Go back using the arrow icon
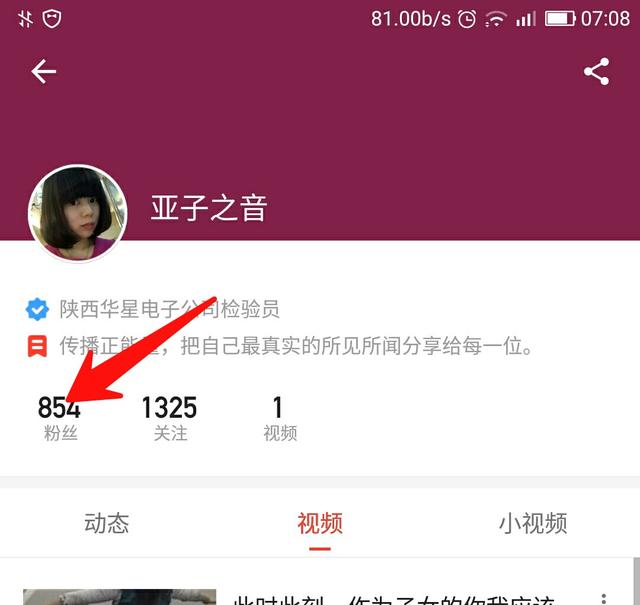This screenshot has width=640, height=605. [43, 71]
